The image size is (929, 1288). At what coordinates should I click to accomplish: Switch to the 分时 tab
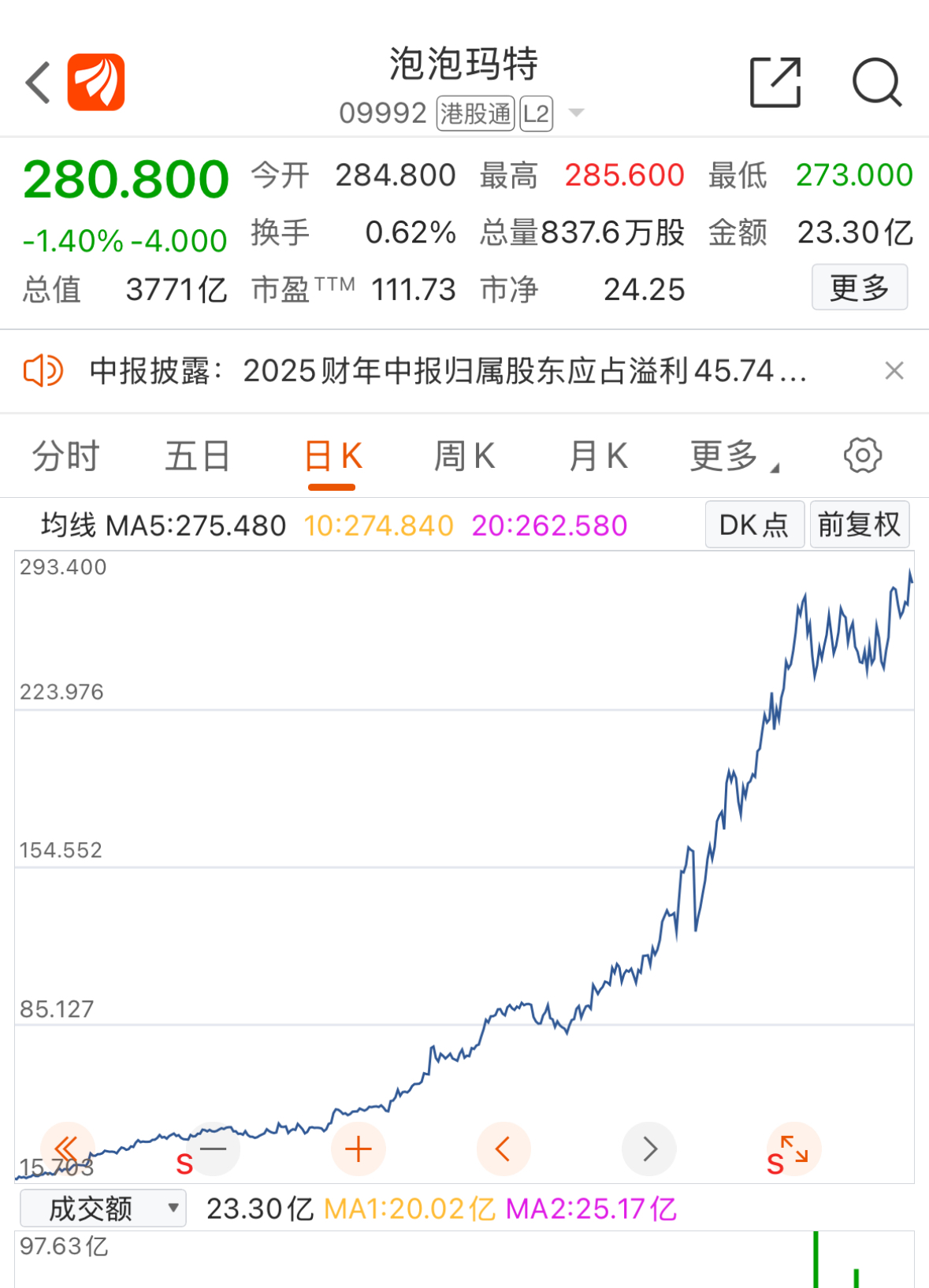pyautogui.click(x=65, y=455)
